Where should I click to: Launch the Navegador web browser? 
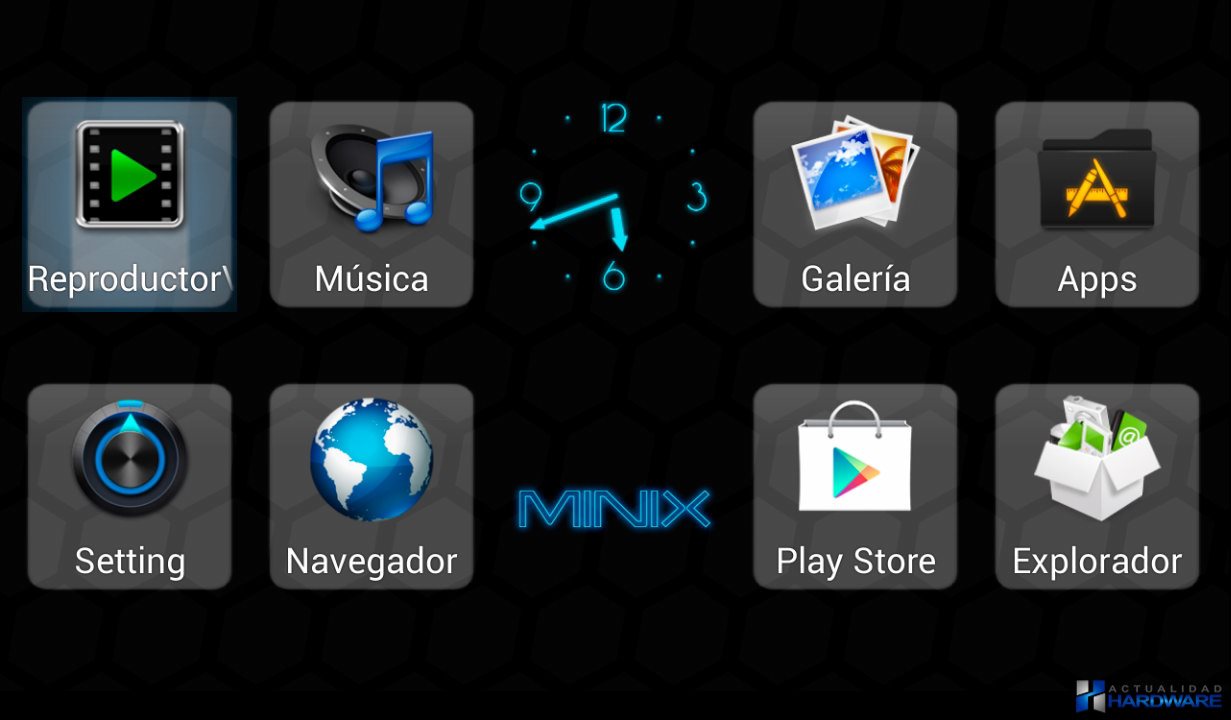[371, 486]
